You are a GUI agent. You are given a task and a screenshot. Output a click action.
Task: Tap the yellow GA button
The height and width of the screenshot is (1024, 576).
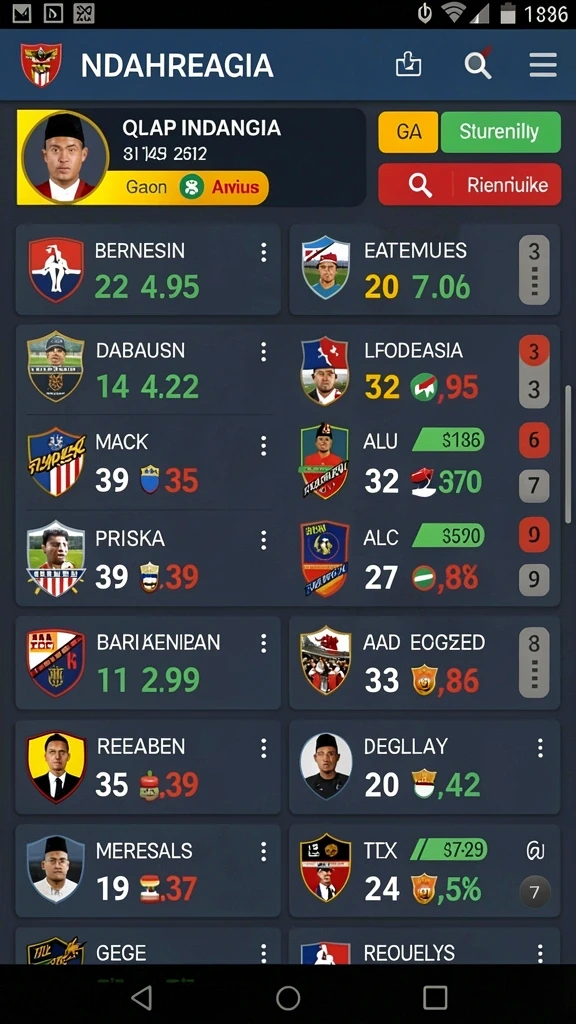pos(408,132)
